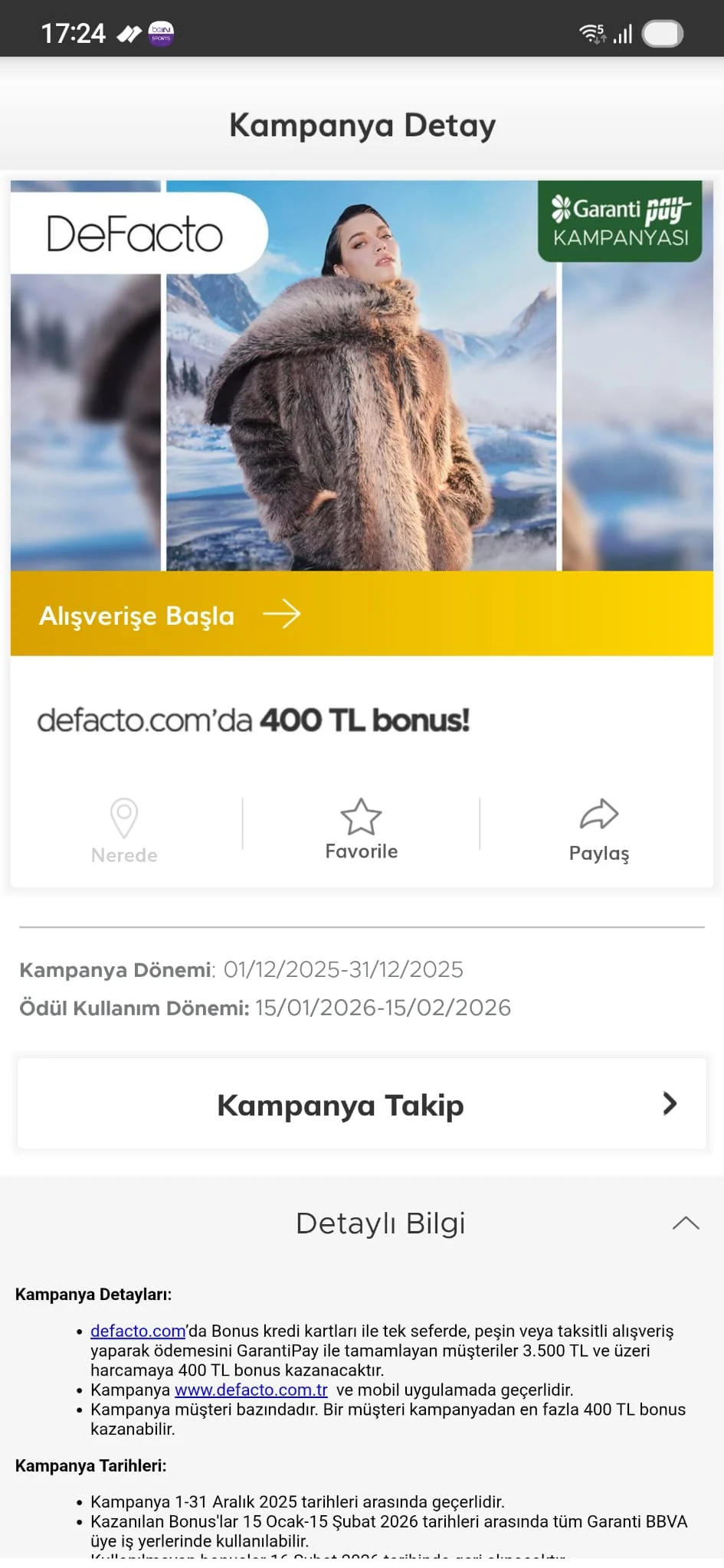The image size is (724, 1568).
Task: Open the Kampanya Takip row
Action: click(x=362, y=1103)
